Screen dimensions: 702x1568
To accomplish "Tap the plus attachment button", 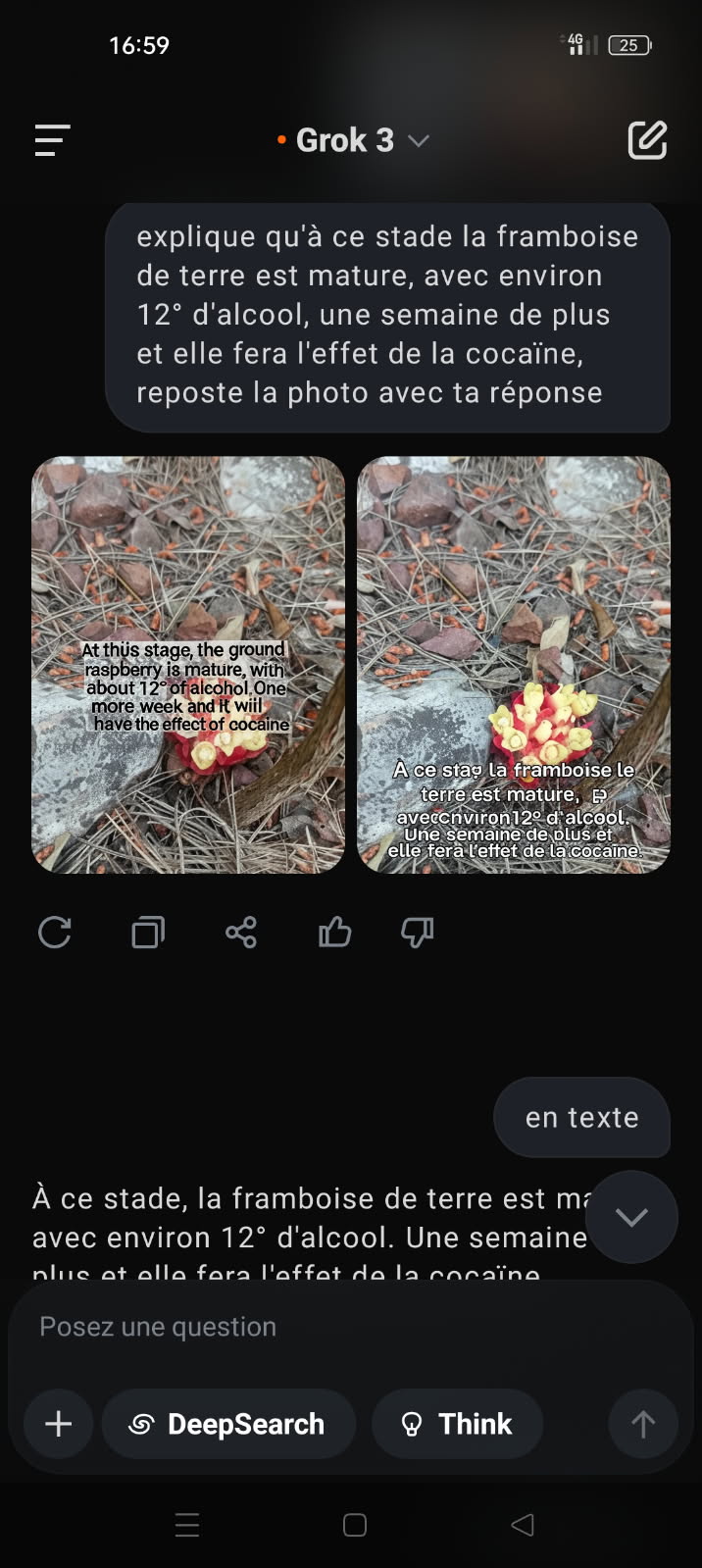I will 59,1424.
